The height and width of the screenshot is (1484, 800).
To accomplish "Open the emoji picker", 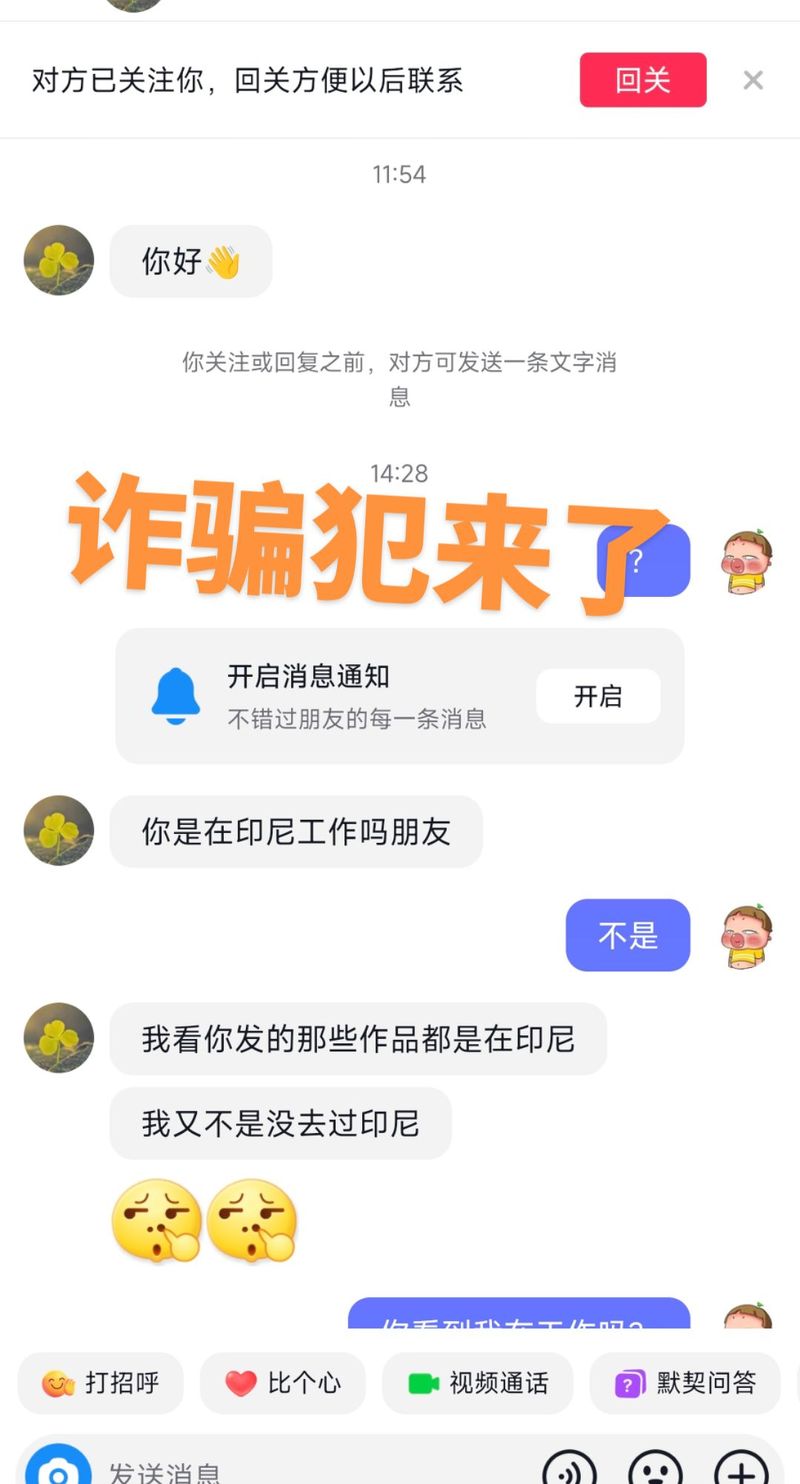I will 655,1470.
